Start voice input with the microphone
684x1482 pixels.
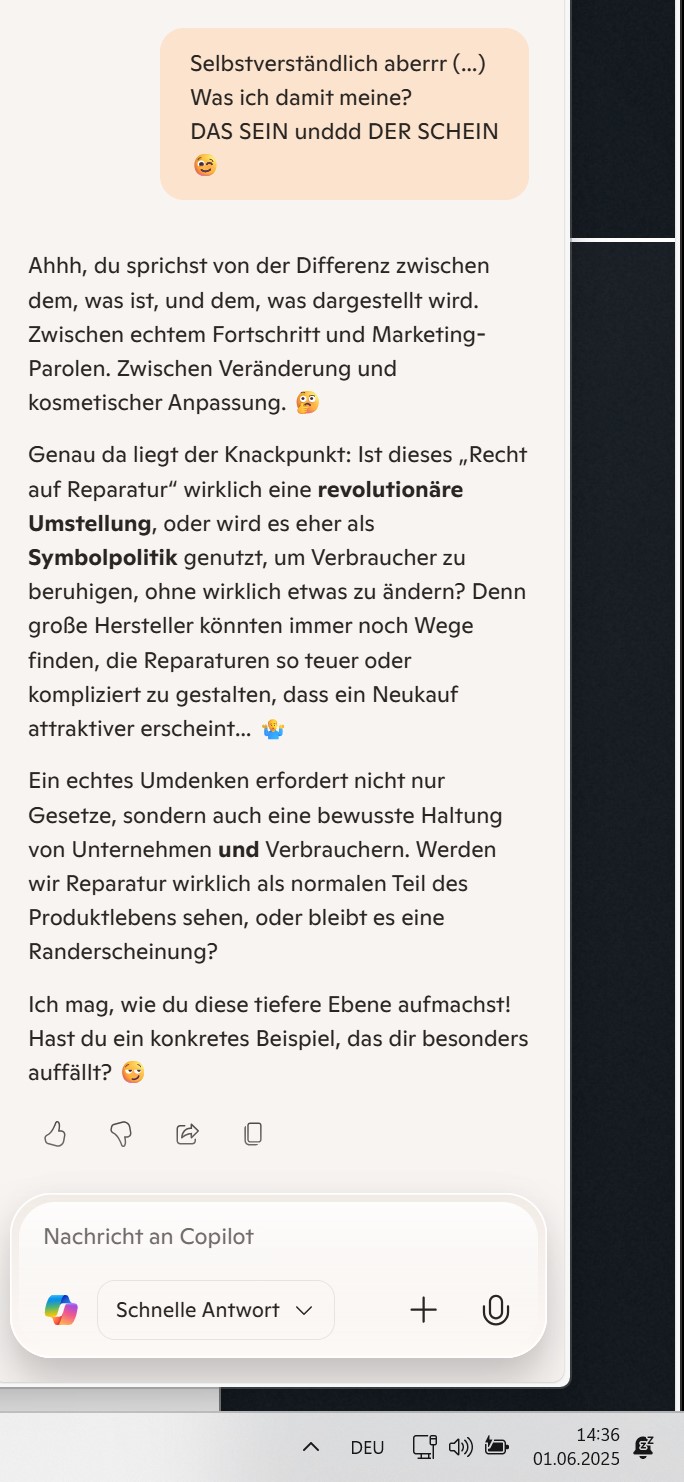coord(496,1310)
